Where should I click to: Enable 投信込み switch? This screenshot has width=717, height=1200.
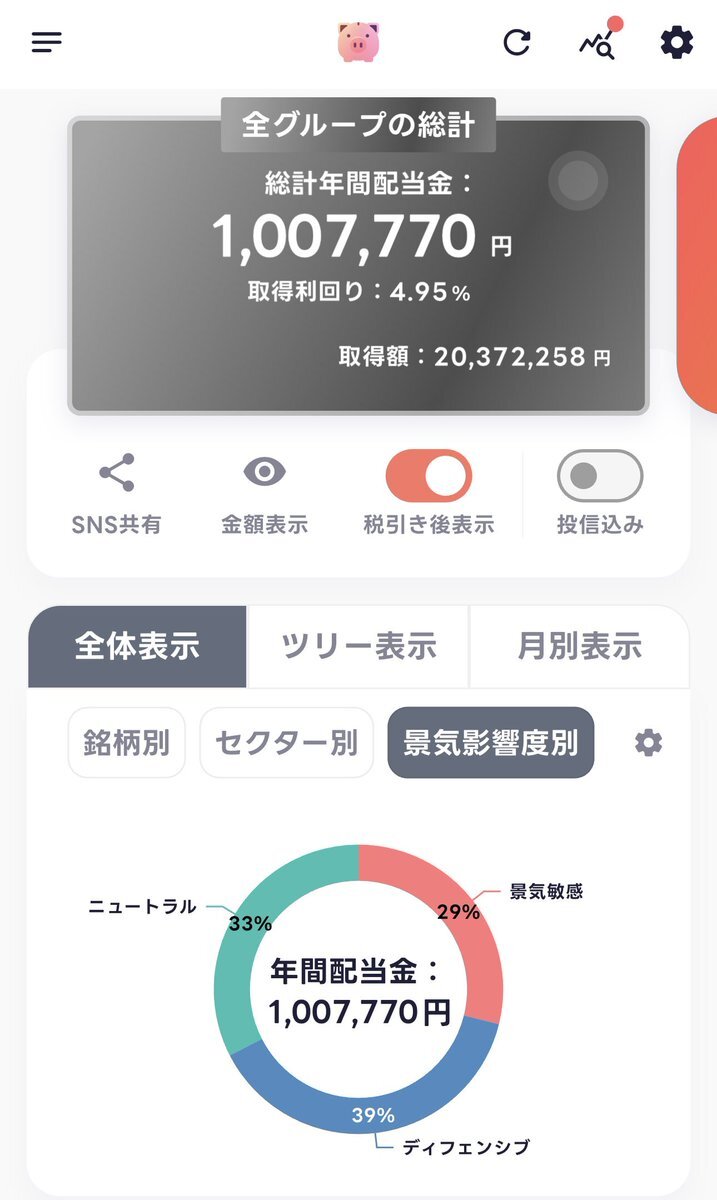[599, 476]
